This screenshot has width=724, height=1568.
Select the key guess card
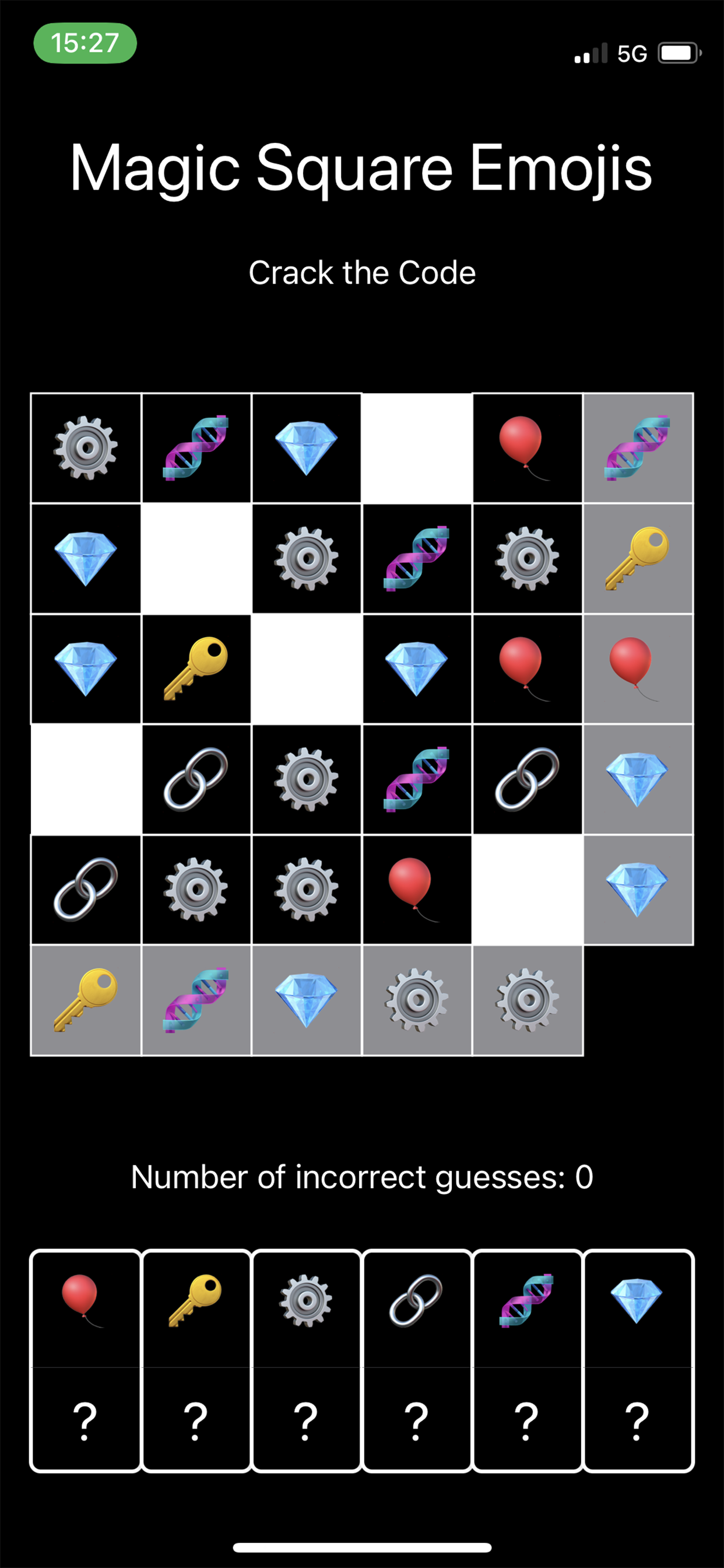196,1359
